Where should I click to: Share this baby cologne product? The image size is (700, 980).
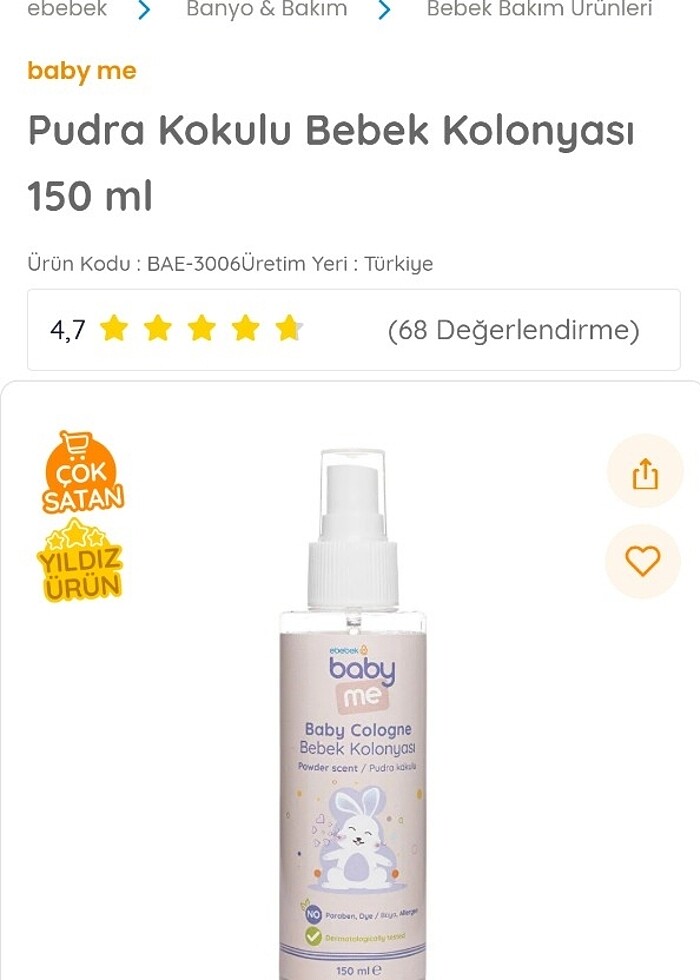coord(645,472)
